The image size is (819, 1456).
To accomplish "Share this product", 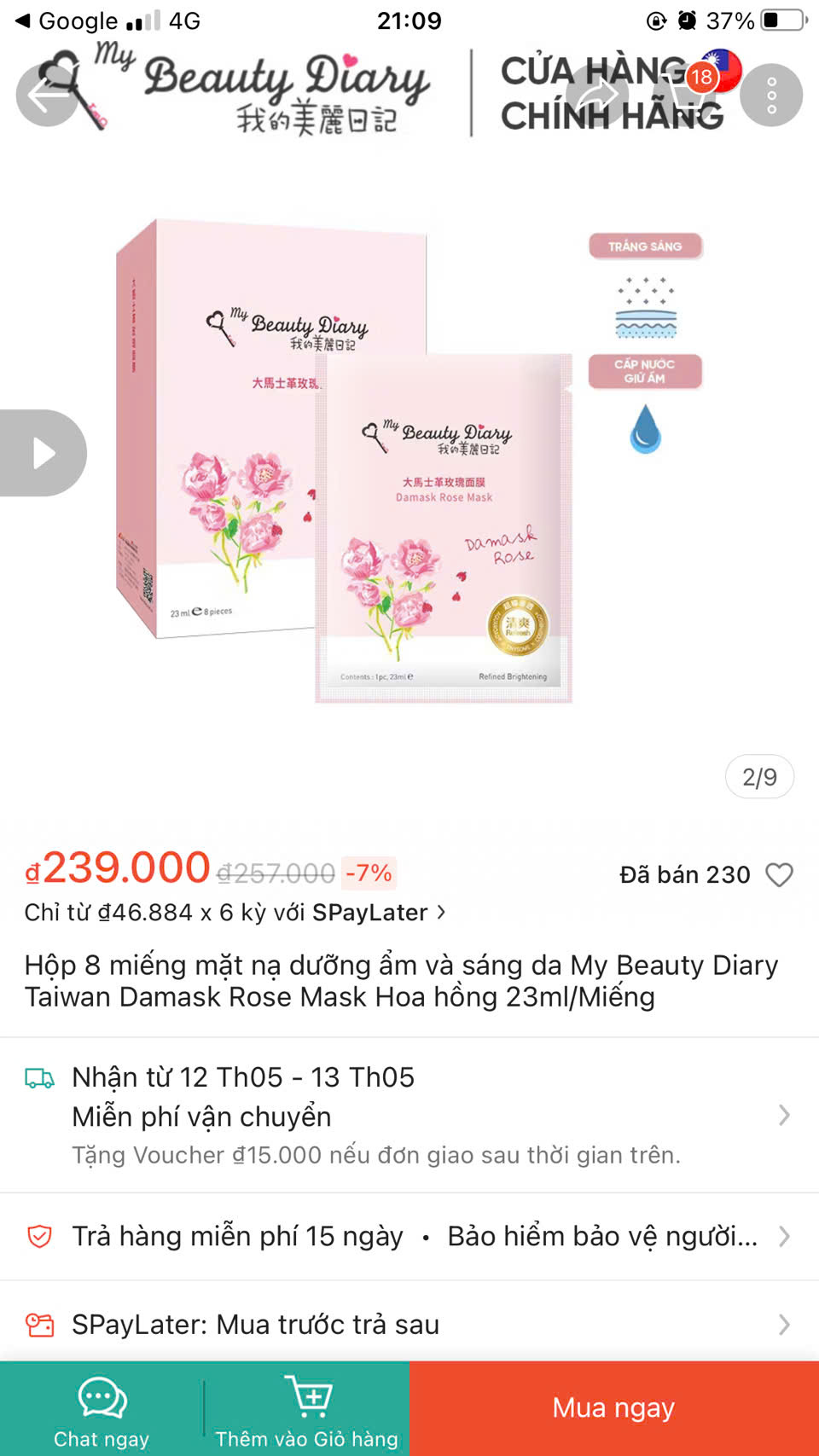I will point(597,96).
